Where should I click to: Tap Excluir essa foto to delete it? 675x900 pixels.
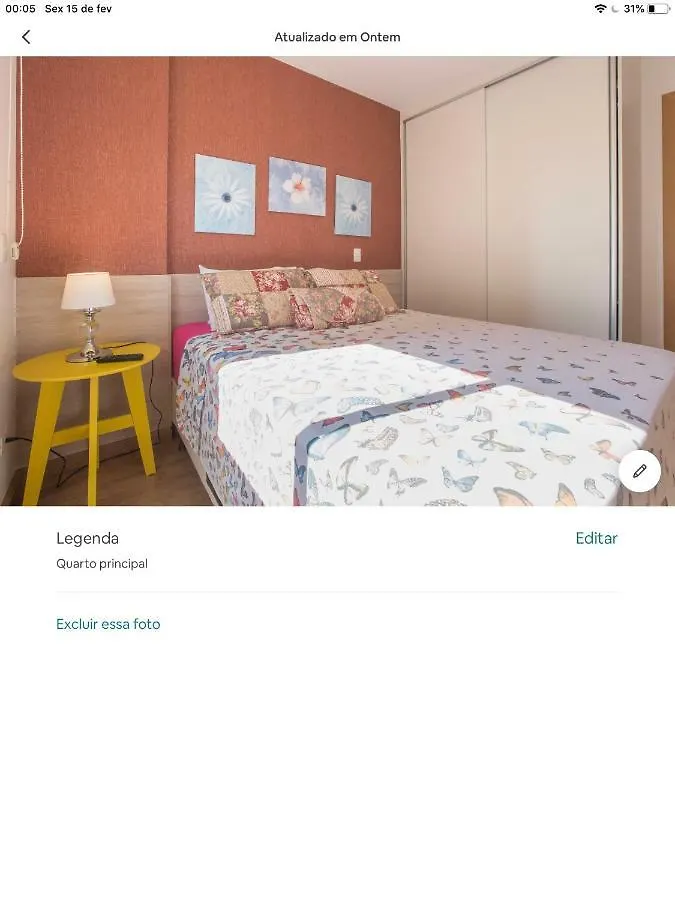click(x=108, y=624)
